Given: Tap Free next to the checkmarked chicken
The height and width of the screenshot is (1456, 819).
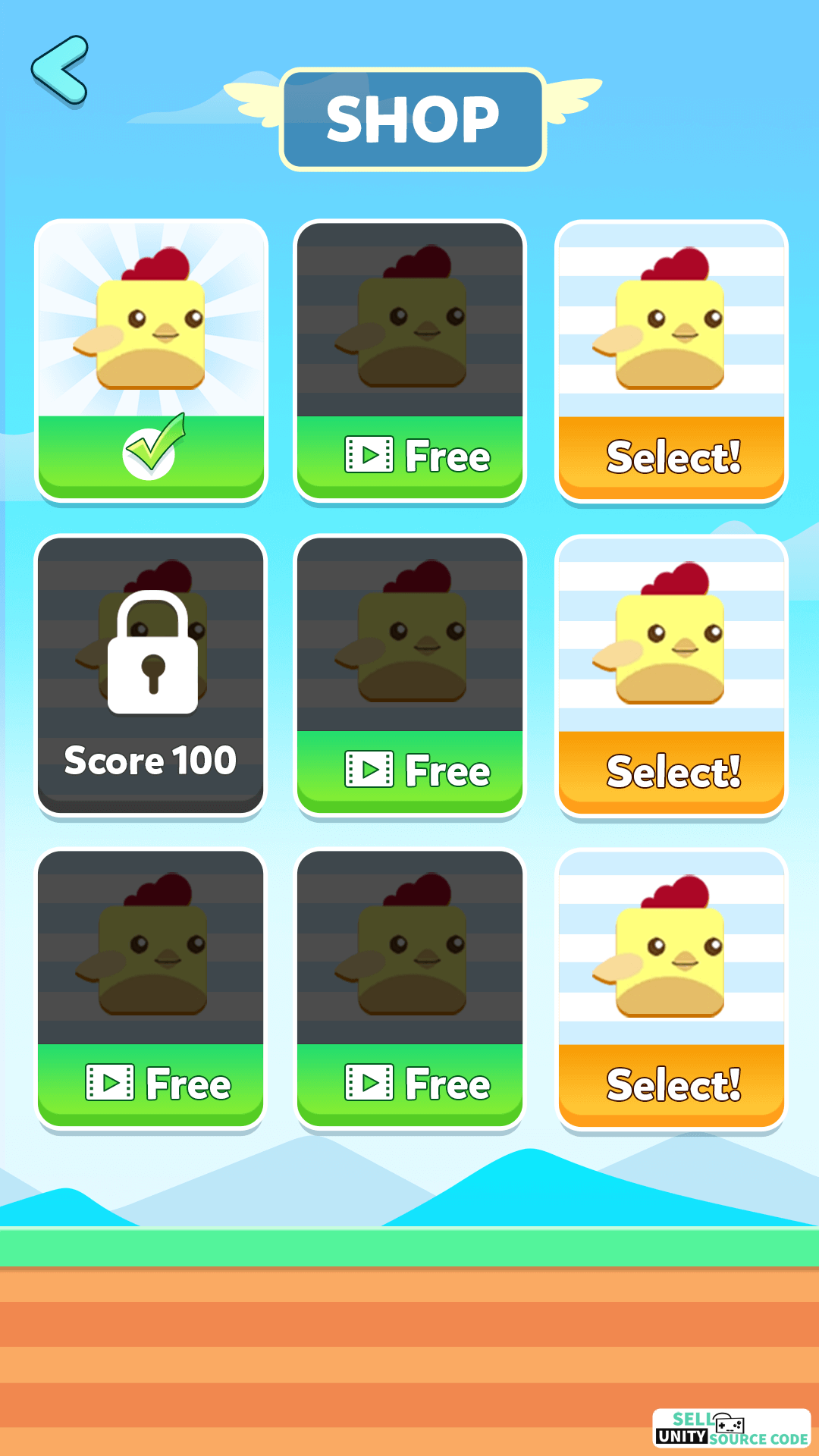Looking at the screenshot, I should pyautogui.click(x=410, y=457).
